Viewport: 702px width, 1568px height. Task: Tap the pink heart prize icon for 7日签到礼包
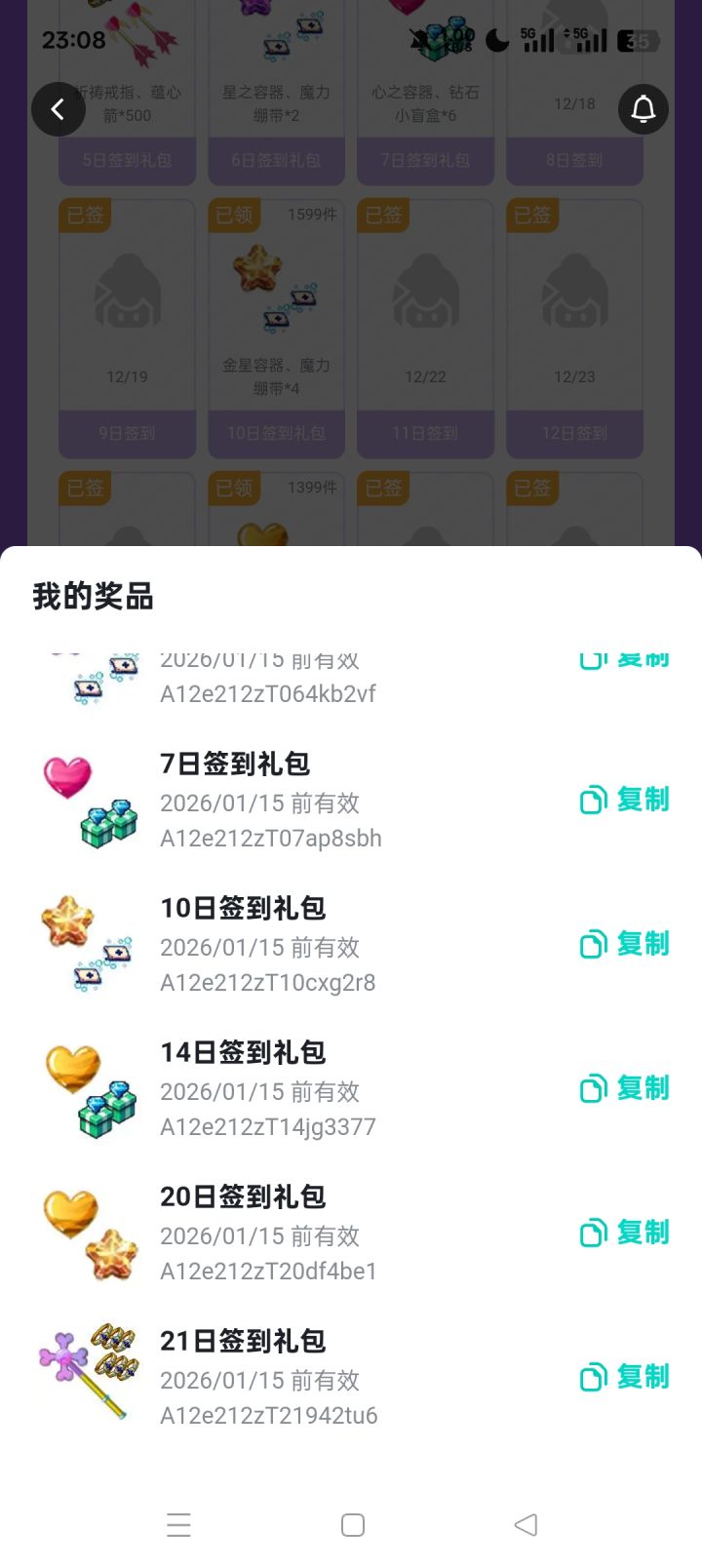tap(68, 777)
